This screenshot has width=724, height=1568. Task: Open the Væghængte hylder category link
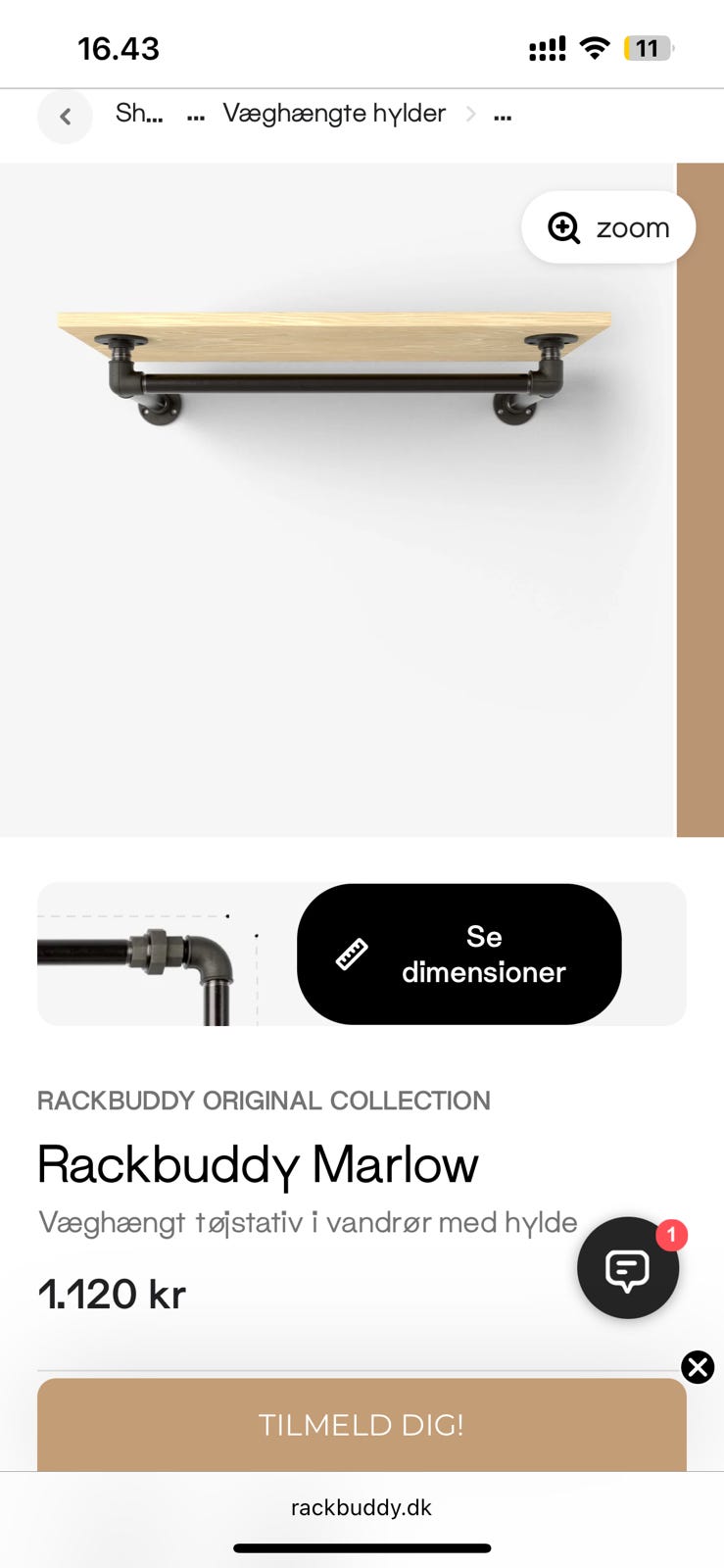point(334,114)
